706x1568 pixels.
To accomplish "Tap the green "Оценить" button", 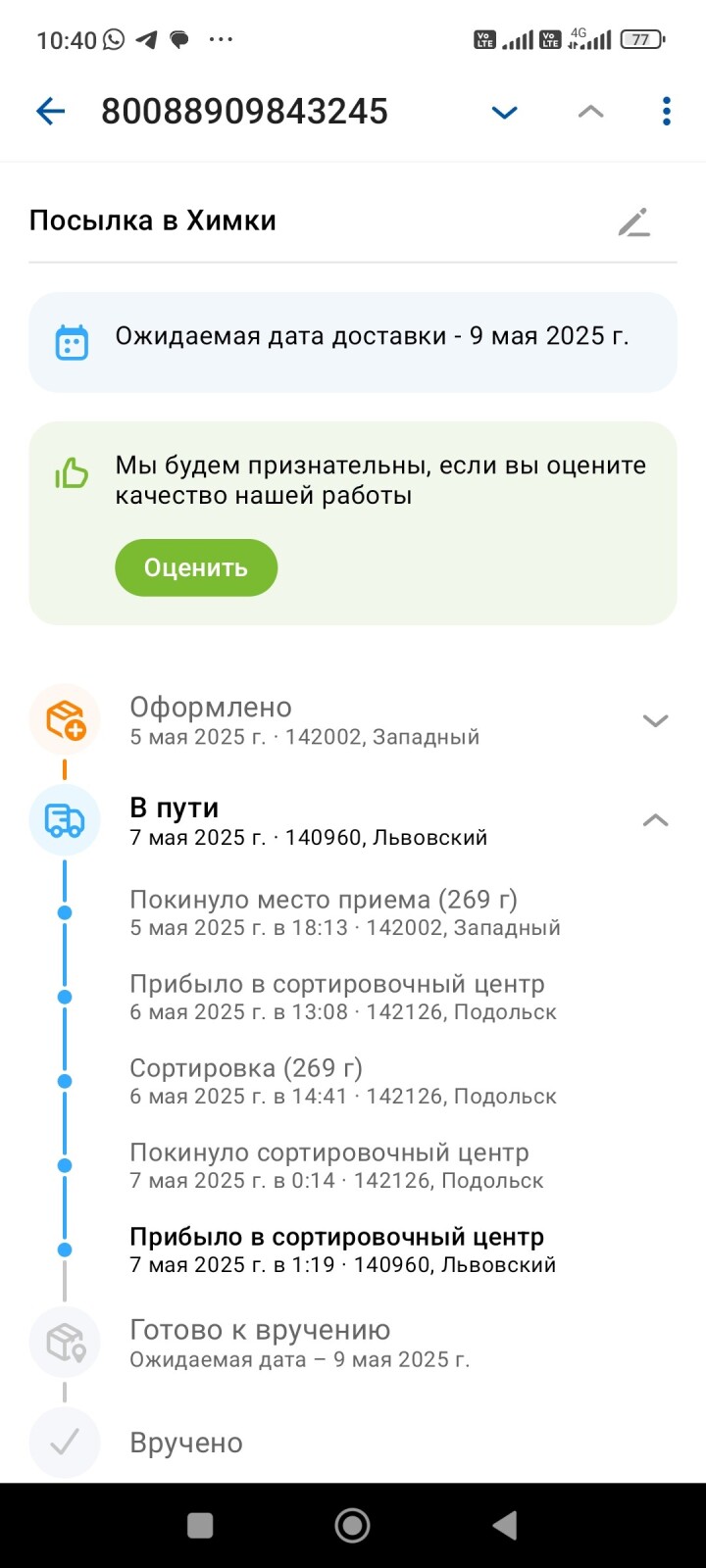I will (196, 567).
